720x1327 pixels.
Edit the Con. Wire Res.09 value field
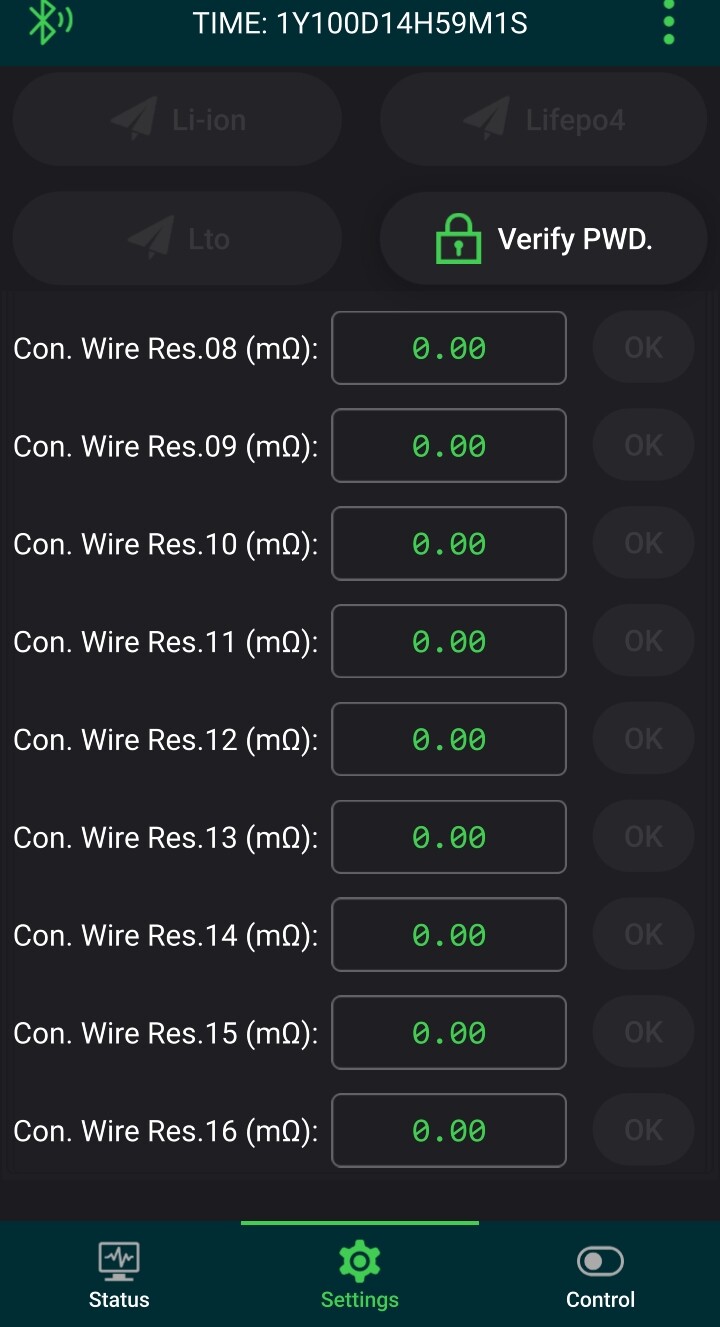pyautogui.click(x=449, y=446)
